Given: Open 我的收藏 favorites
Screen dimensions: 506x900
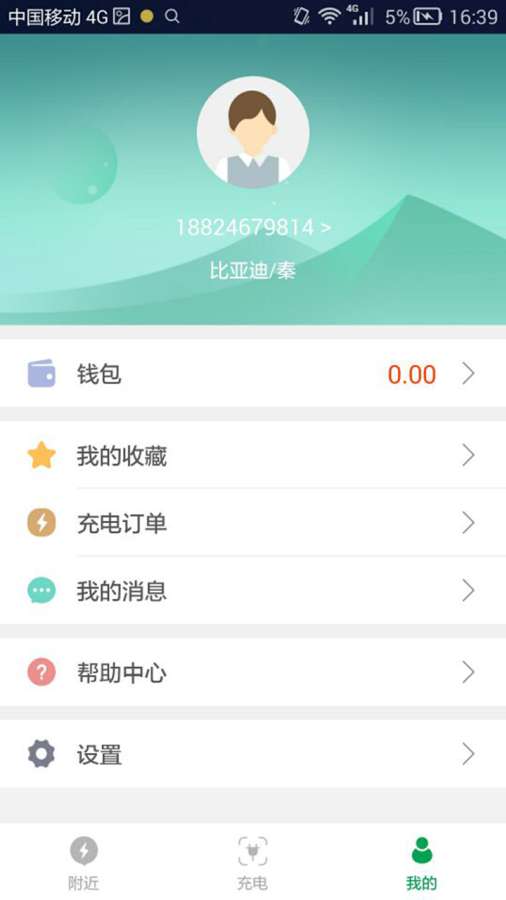Looking at the screenshot, I should 253,455.
